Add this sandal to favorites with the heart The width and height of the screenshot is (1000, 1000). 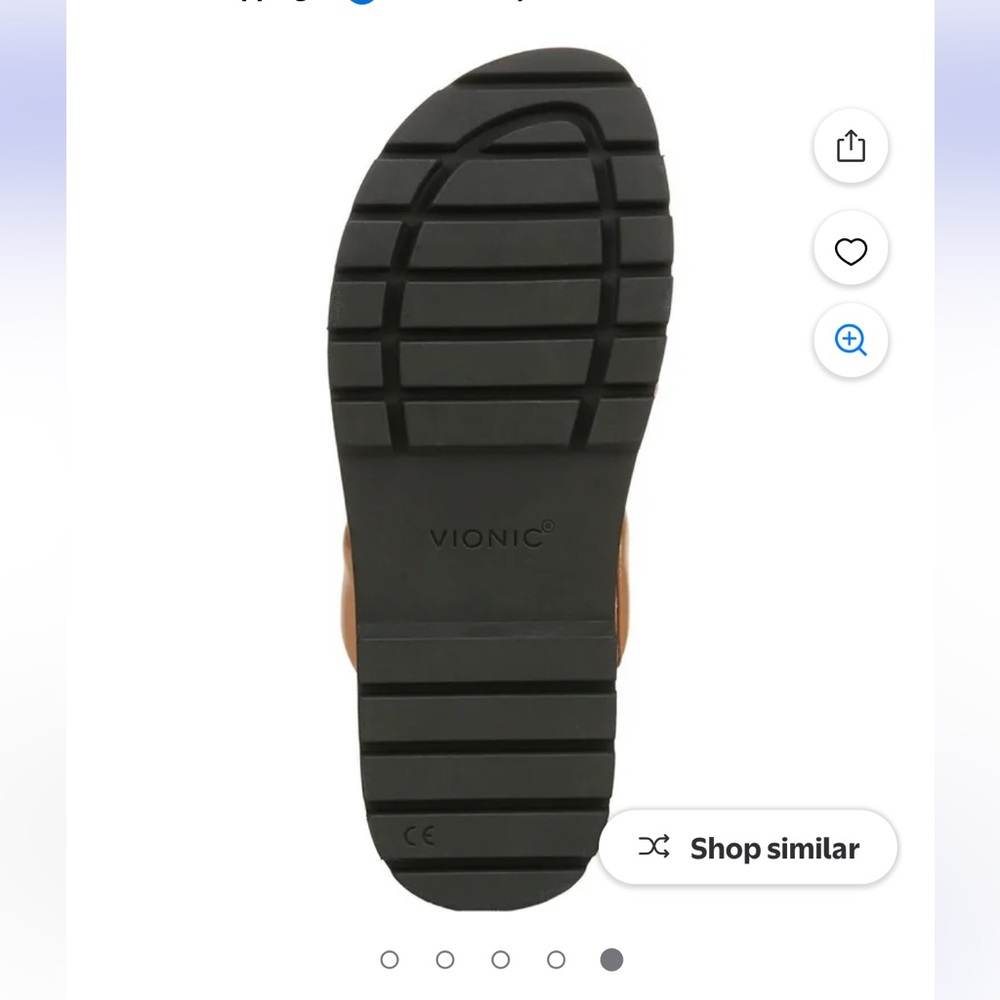point(851,251)
